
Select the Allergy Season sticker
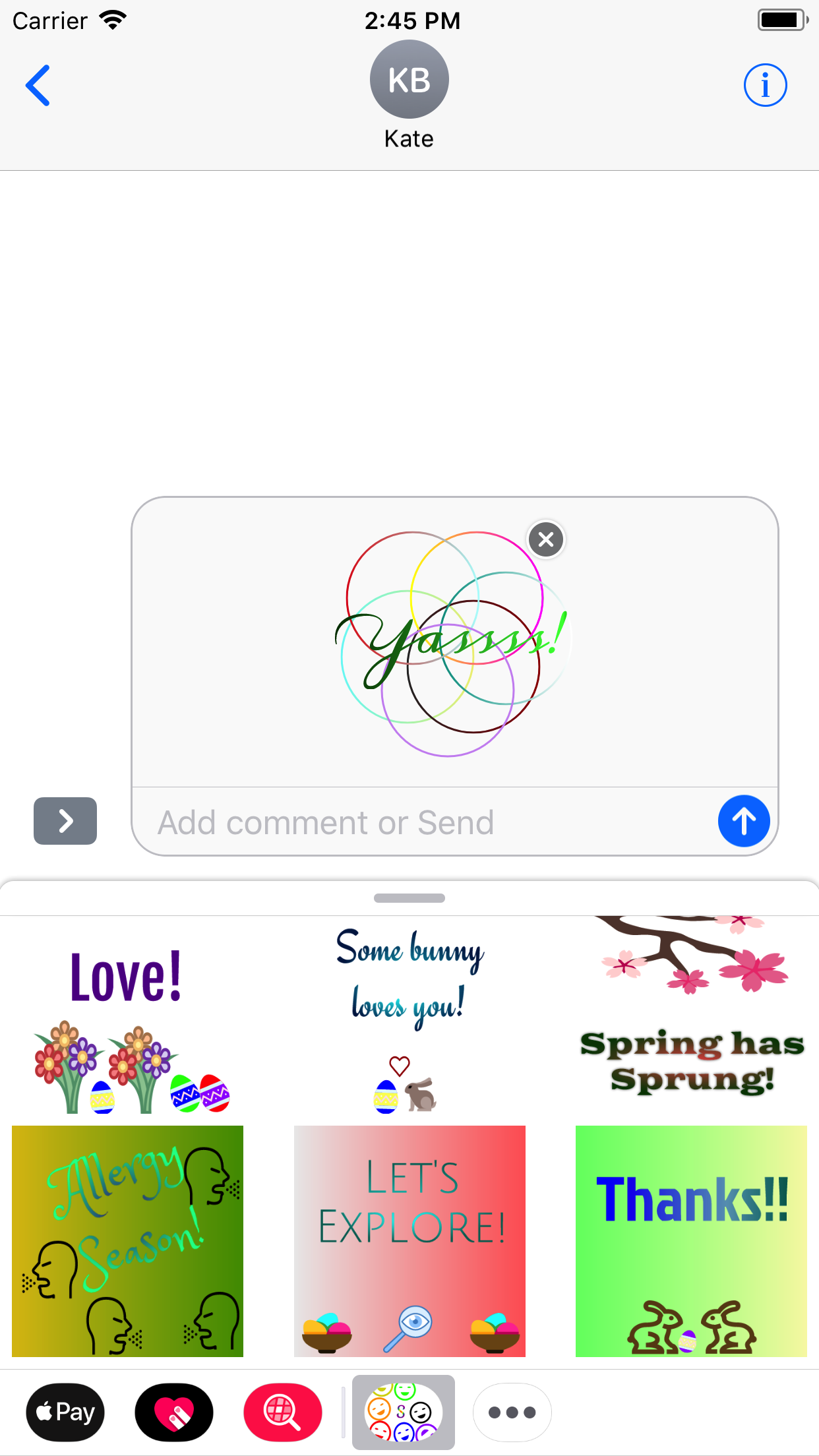[127, 1241]
